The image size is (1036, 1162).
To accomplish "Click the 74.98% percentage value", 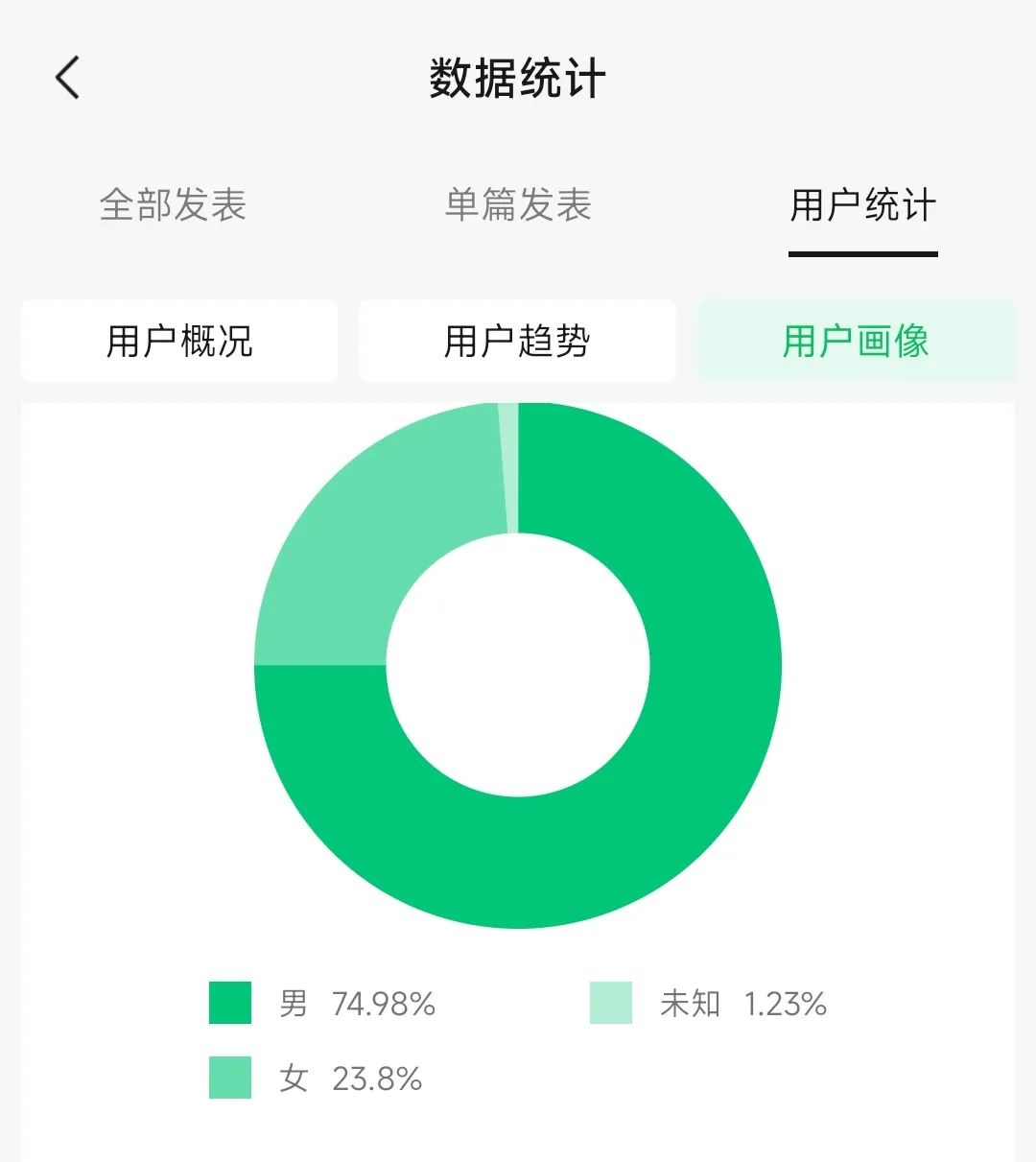I will coord(384,1004).
